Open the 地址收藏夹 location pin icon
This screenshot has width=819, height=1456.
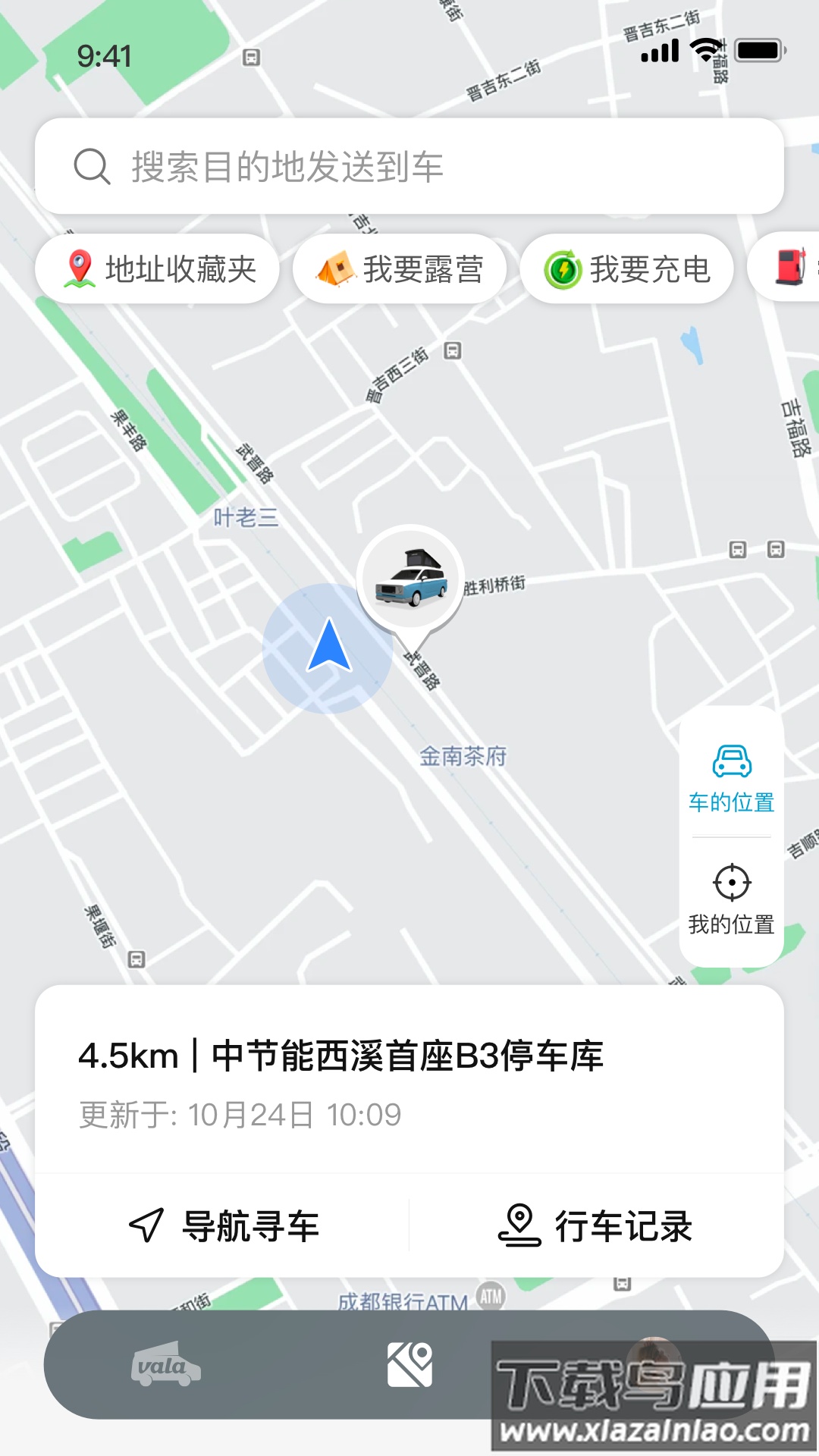coord(79,267)
